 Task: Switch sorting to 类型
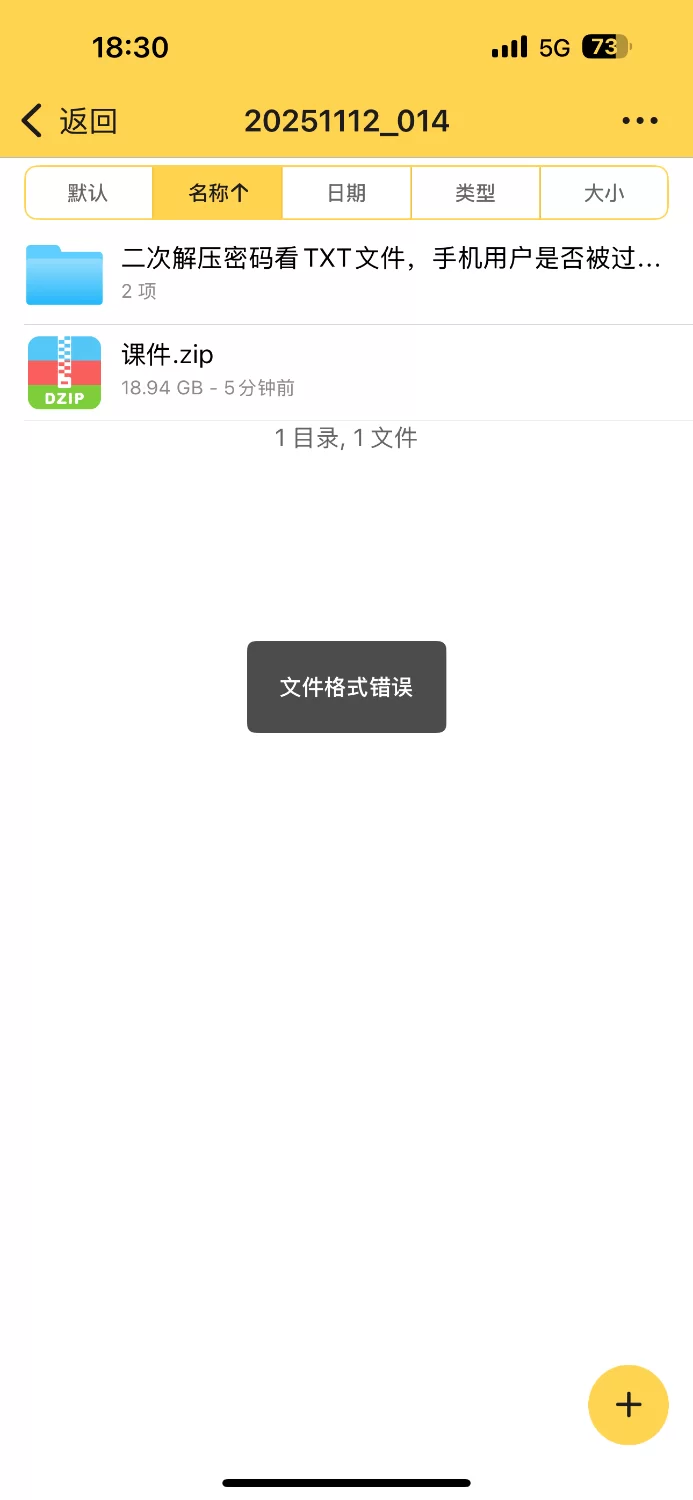point(475,193)
